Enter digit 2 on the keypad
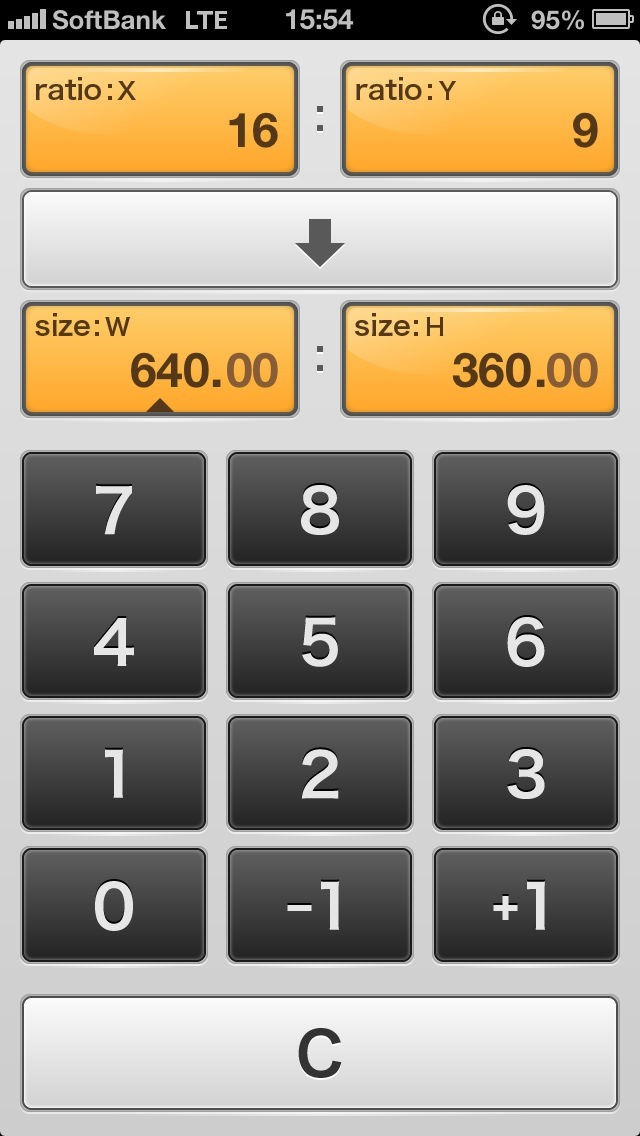The image size is (640, 1136). tap(320, 773)
